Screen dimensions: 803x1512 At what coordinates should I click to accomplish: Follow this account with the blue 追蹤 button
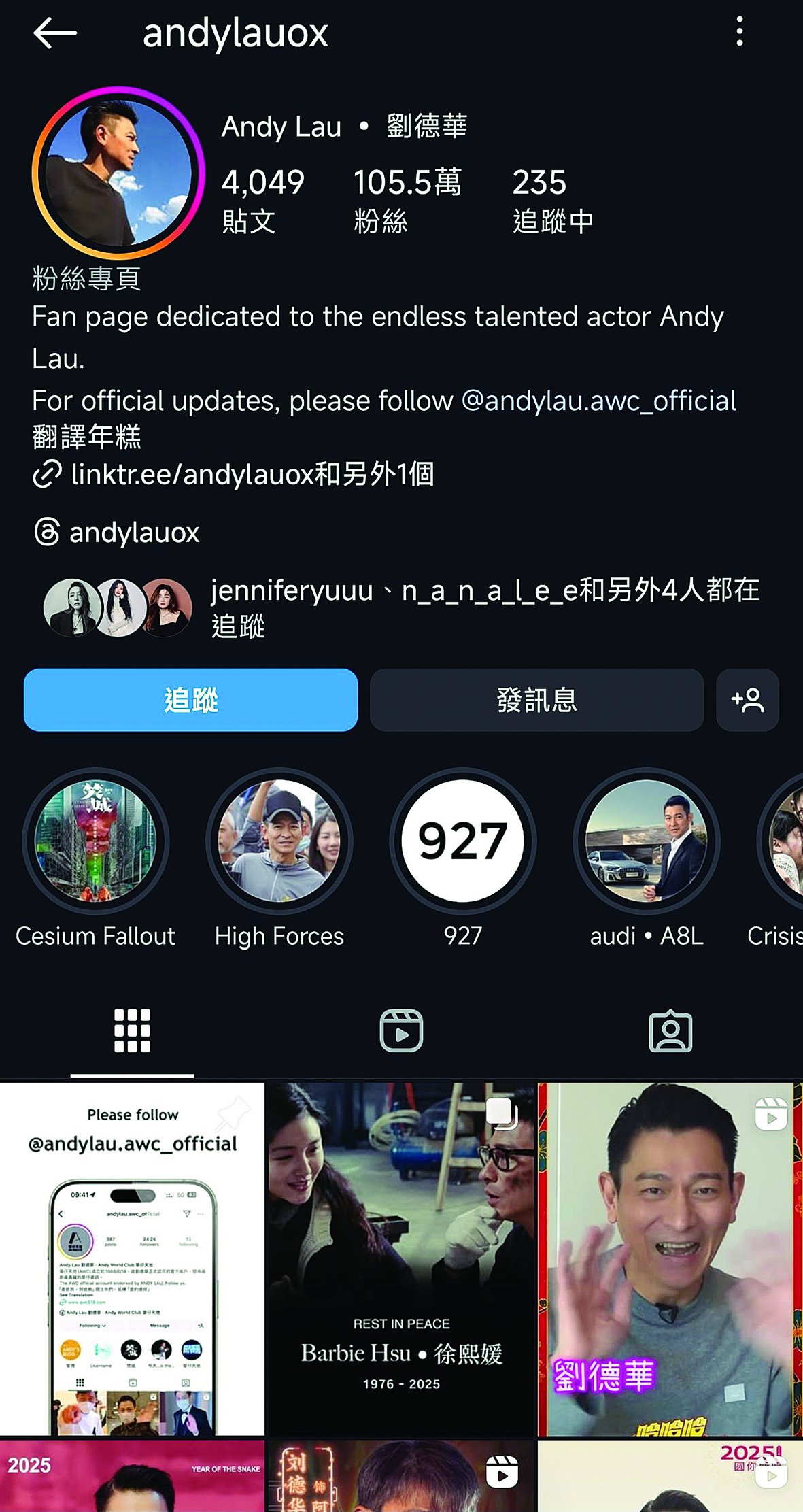click(x=190, y=700)
